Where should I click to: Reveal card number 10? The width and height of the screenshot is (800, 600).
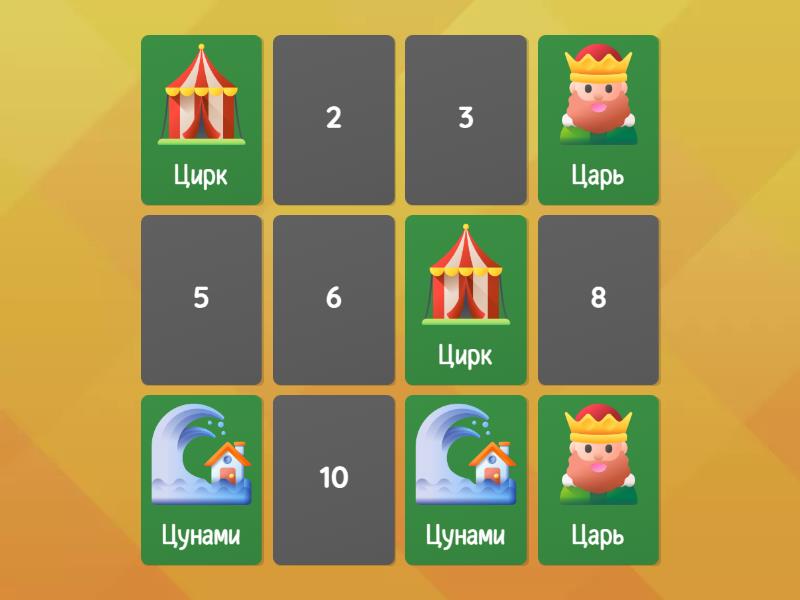click(333, 480)
